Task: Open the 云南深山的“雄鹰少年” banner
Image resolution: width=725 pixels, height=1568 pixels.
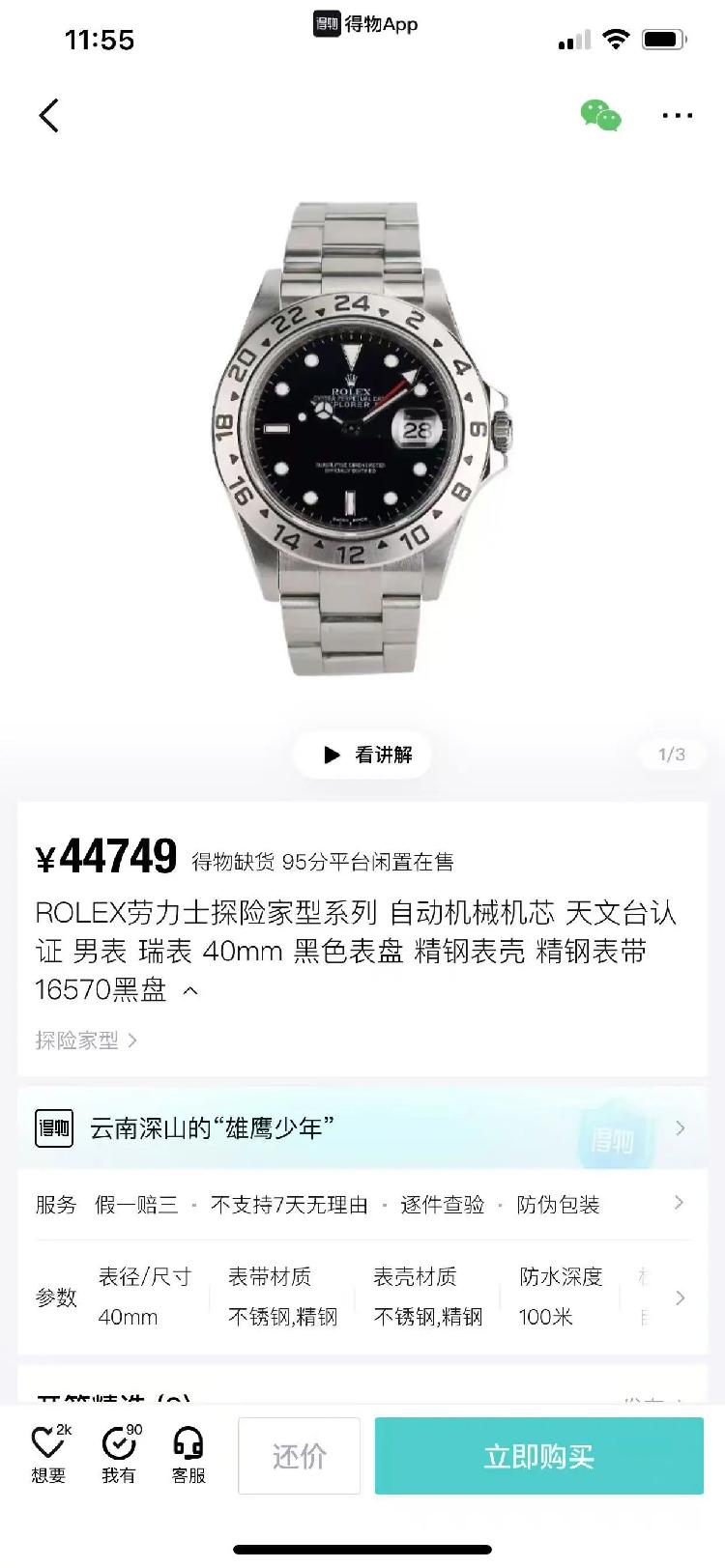Action: (362, 1127)
